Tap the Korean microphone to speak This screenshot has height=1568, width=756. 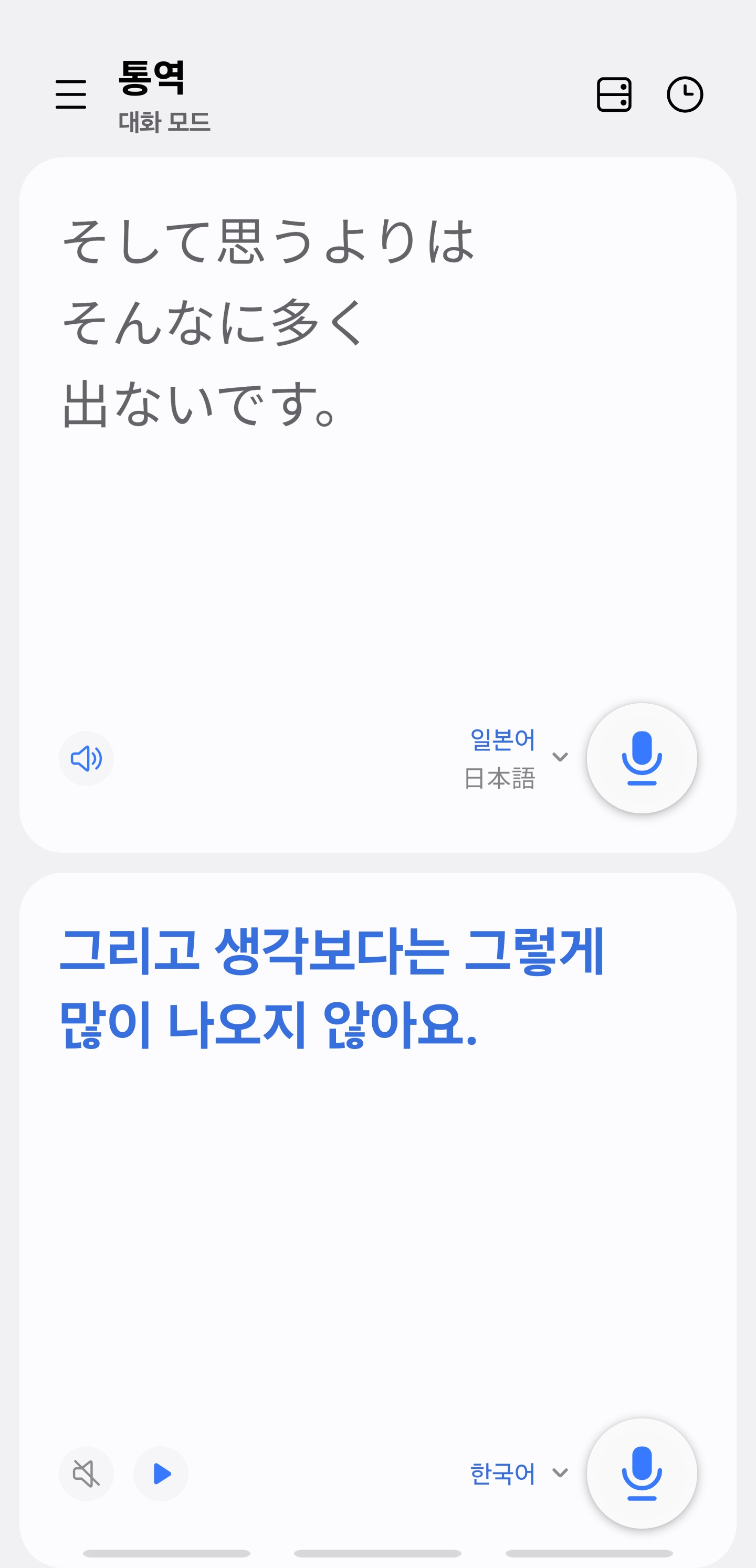coord(641,1473)
